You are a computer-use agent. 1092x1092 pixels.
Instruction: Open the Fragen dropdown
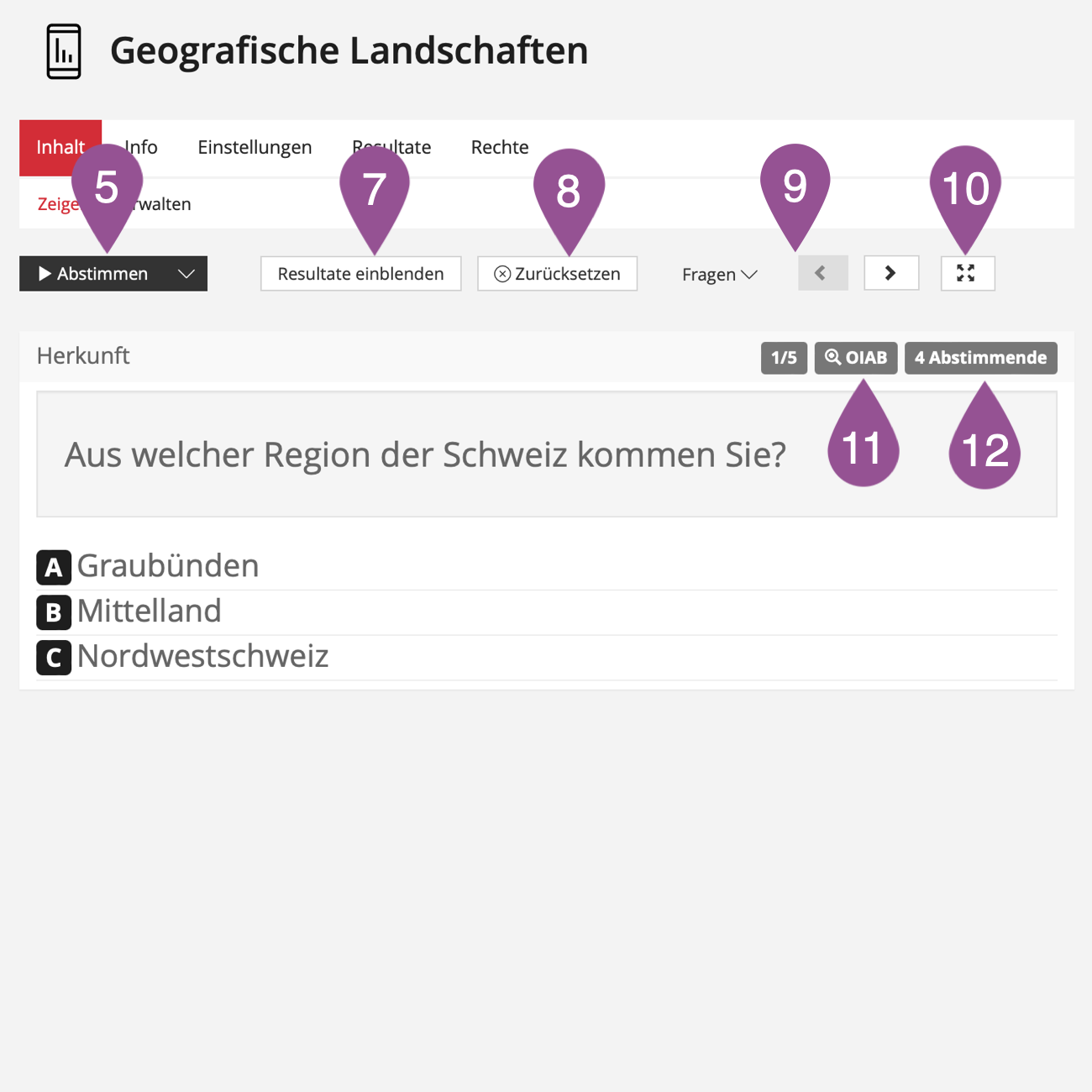[x=719, y=275]
